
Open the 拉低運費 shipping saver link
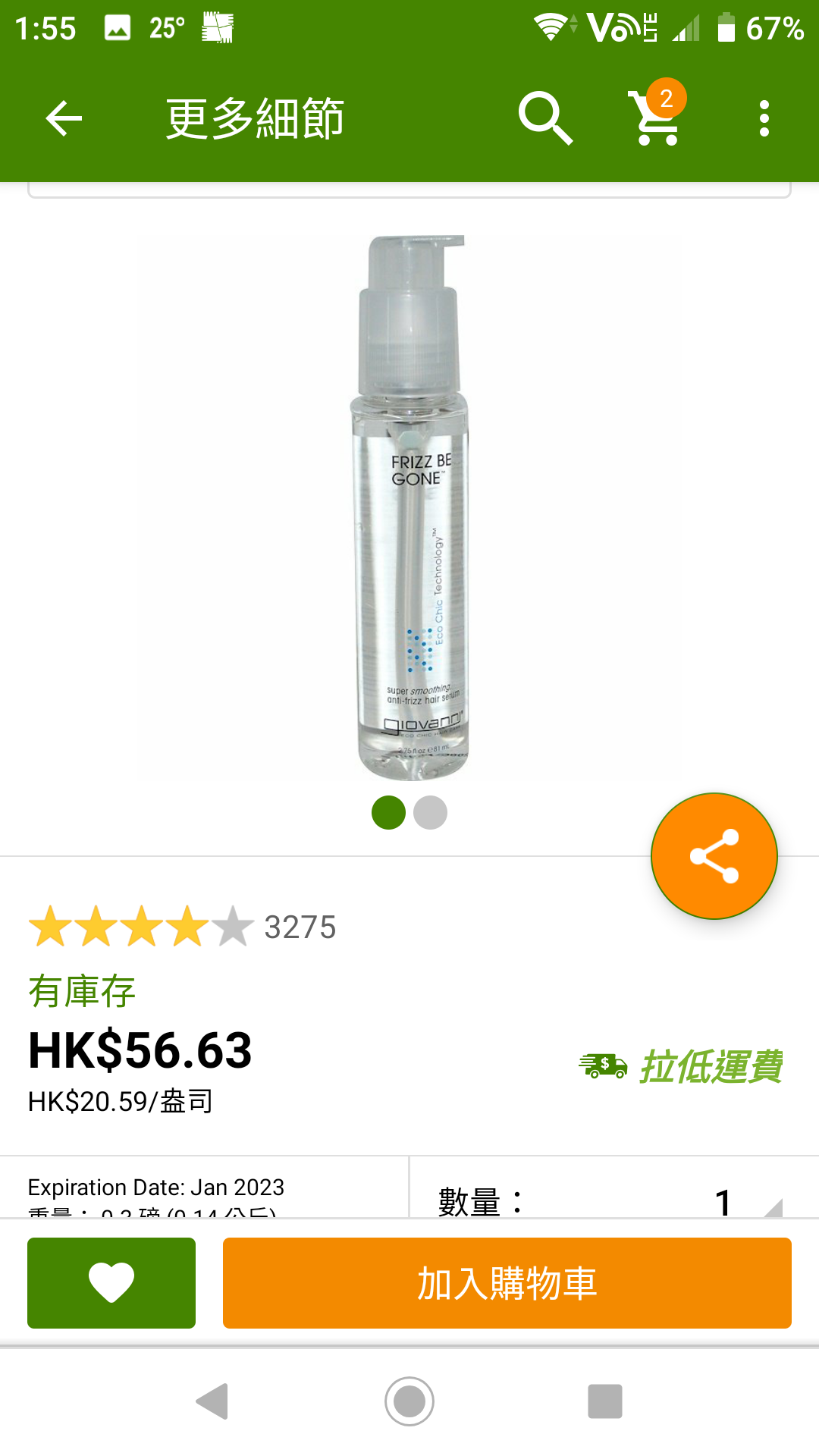tap(681, 1066)
